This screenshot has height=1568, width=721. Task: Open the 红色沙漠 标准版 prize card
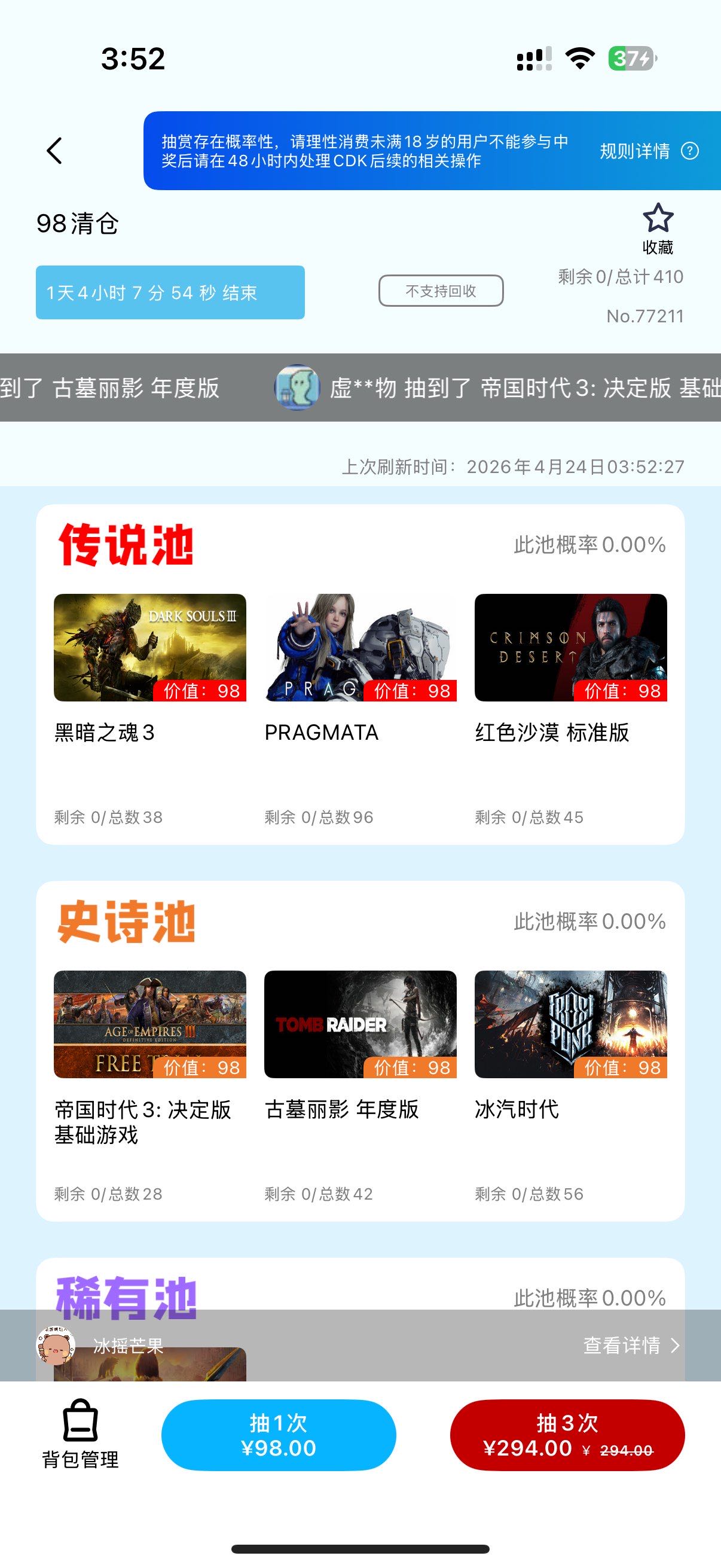tap(571, 648)
